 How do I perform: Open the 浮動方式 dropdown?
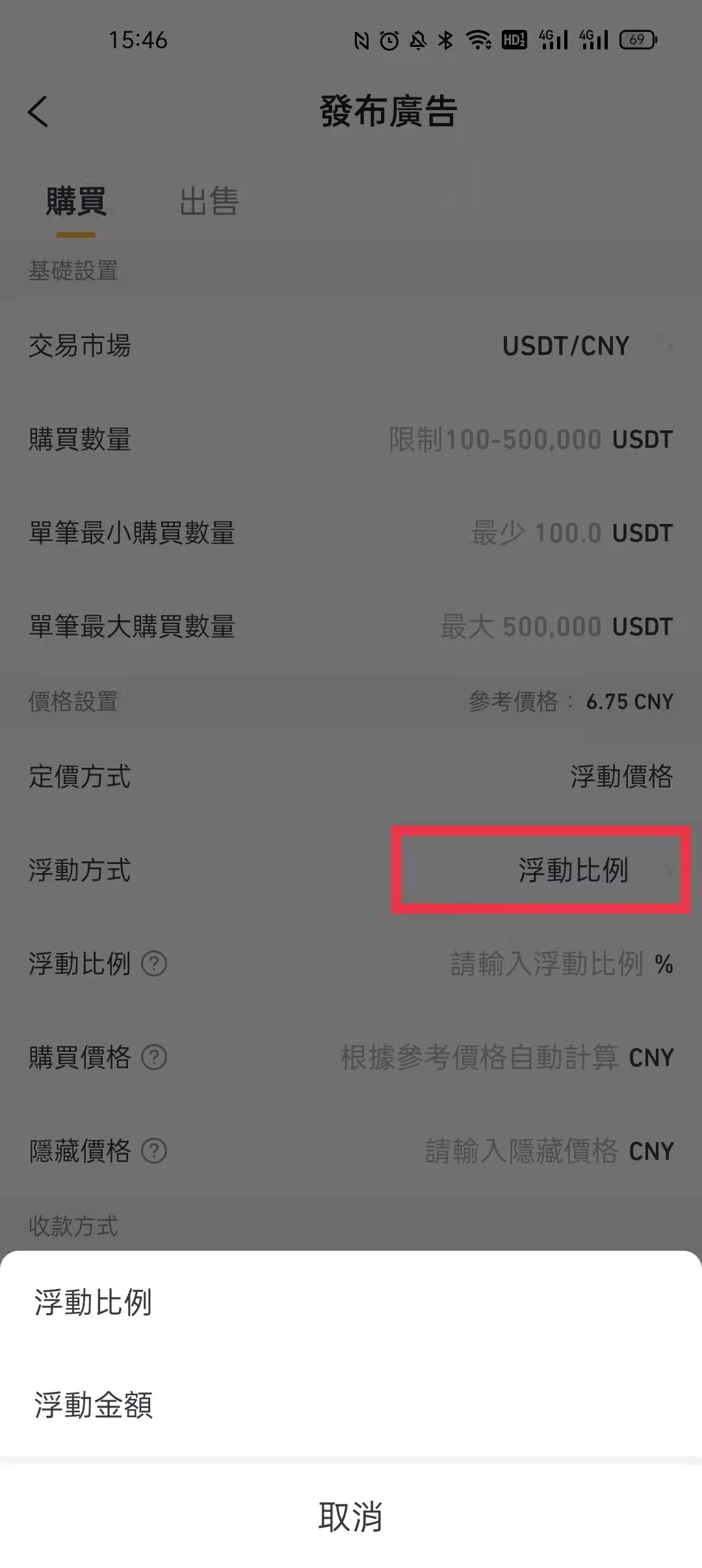click(541, 870)
